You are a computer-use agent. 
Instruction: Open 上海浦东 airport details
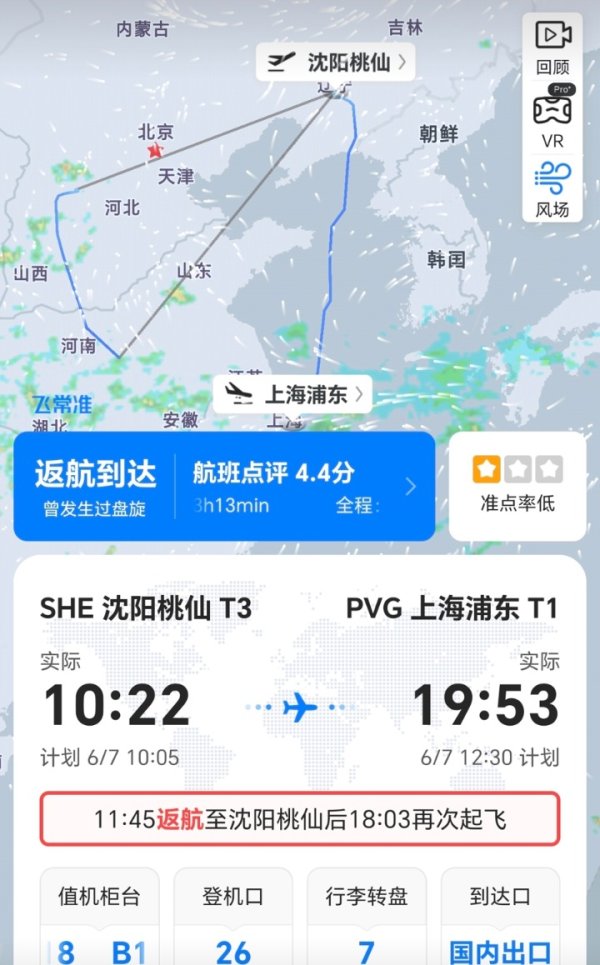pyautogui.click(x=292, y=394)
